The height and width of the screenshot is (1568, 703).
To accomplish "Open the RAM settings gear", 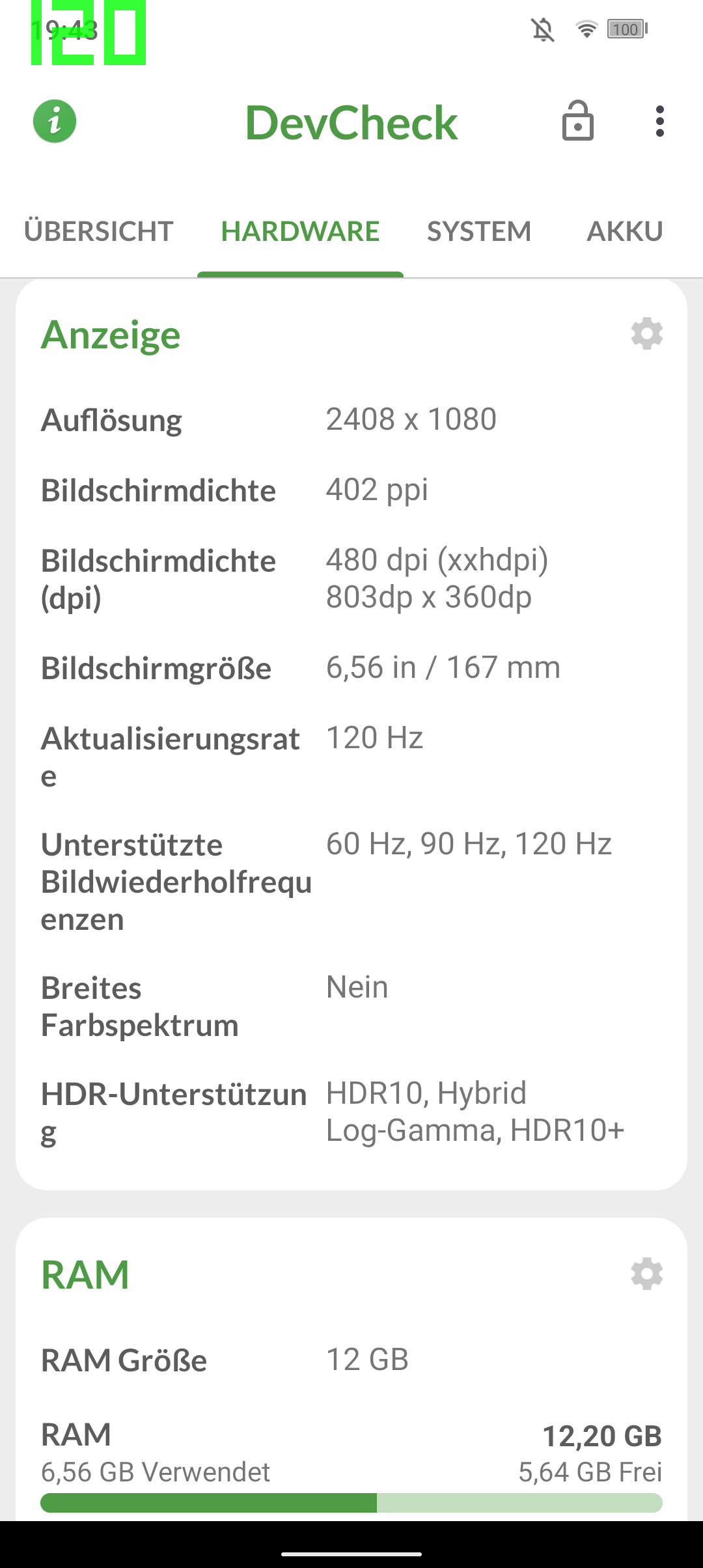I will click(647, 1274).
